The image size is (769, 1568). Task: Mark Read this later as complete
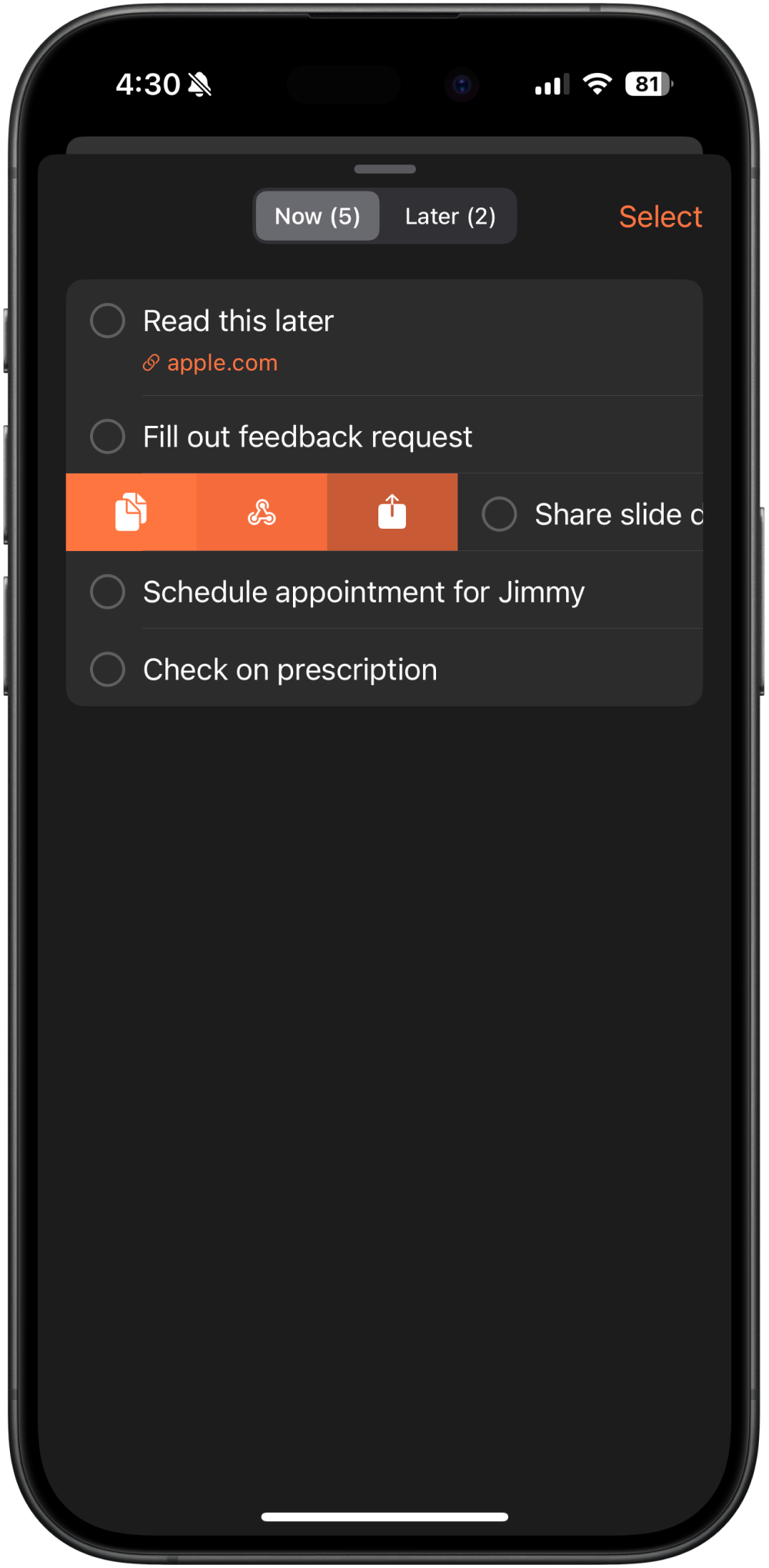108,321
